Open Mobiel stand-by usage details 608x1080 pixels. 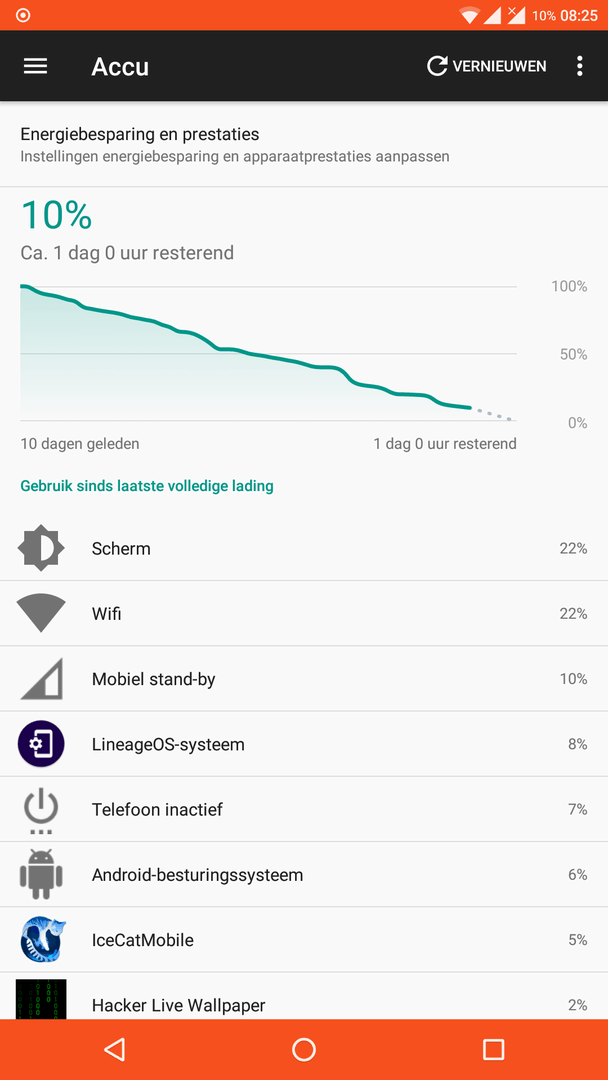coord(304,679)
